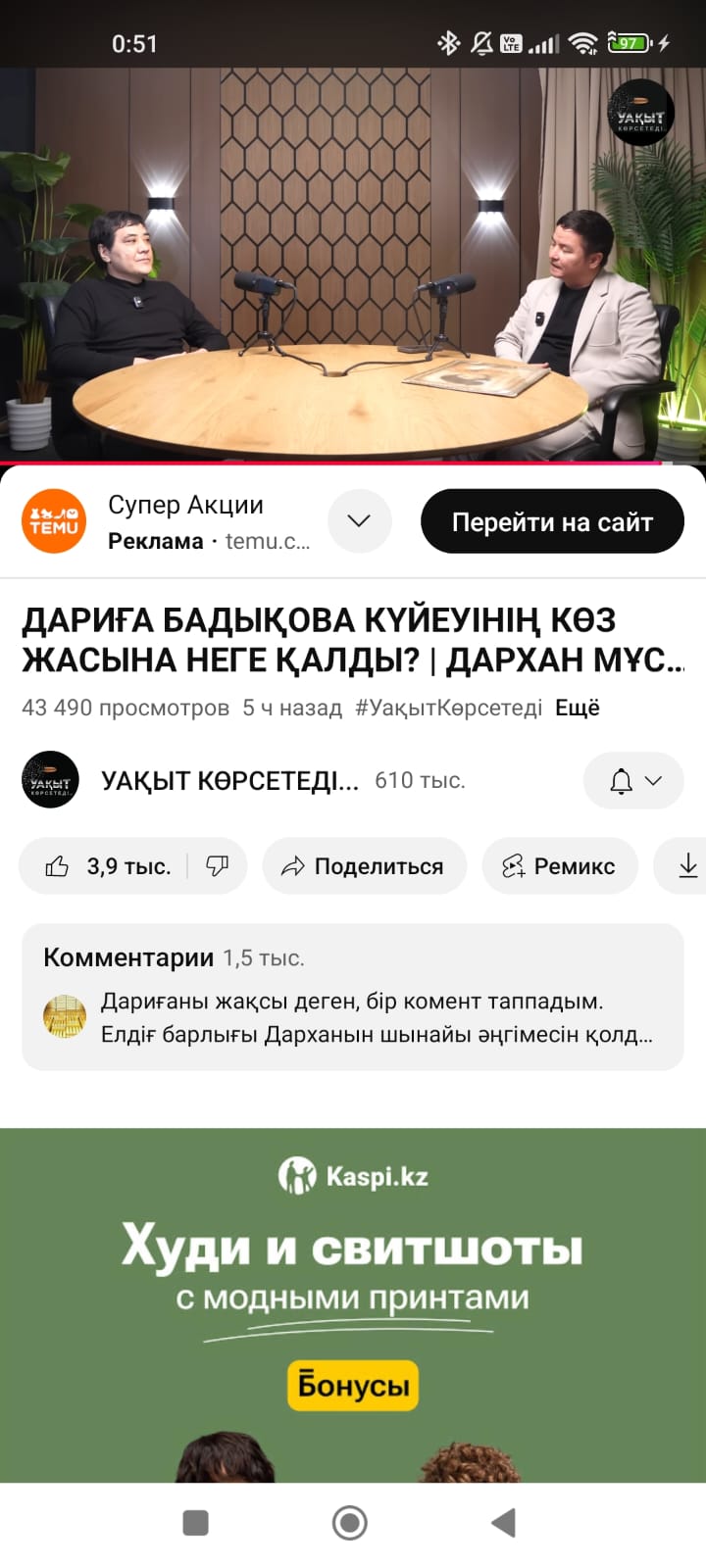Open the УАҚЫТ КӨРСЕТЕДІ channel avatar
706x1568 pixels.
coord(50,780)
